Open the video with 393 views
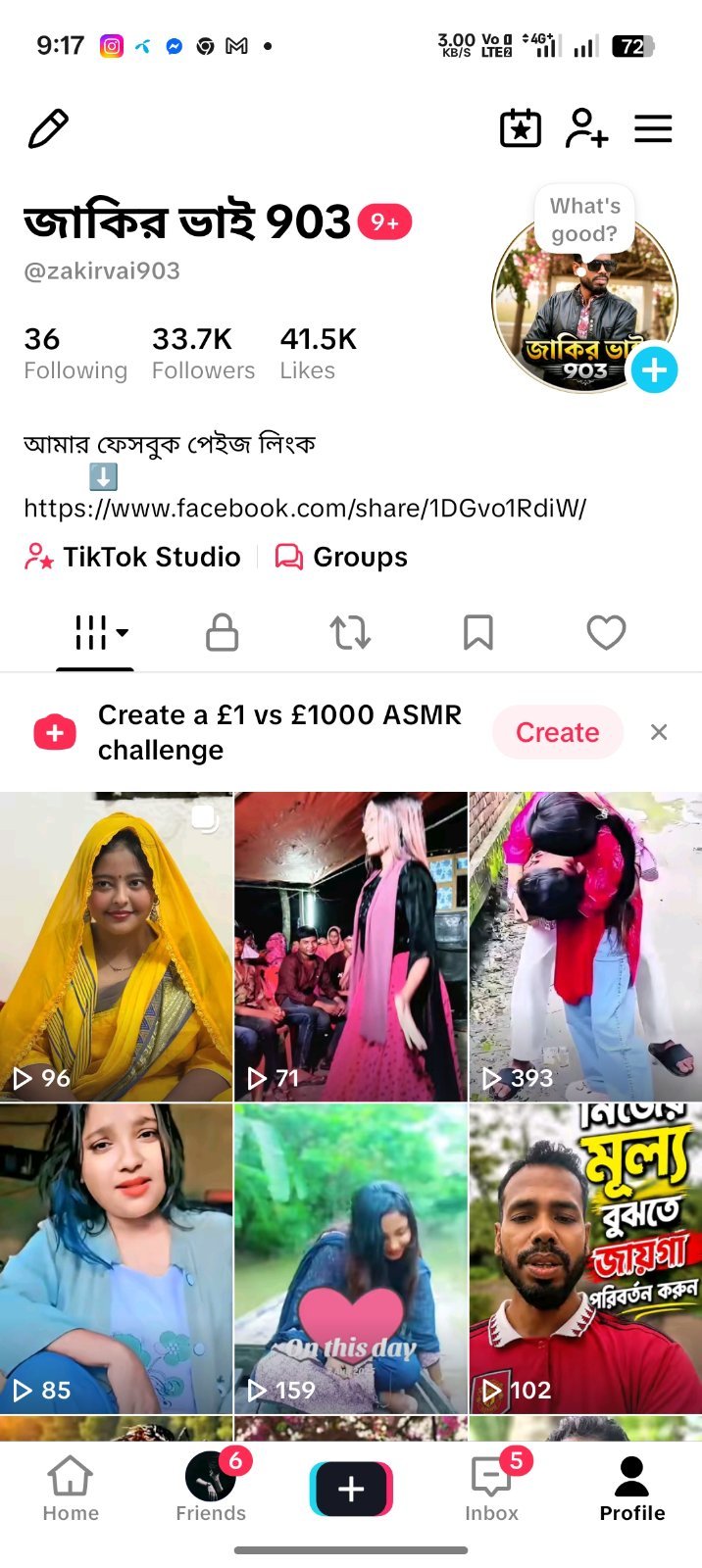Screen dimensions: 702x1568 (x=585, y=946)
